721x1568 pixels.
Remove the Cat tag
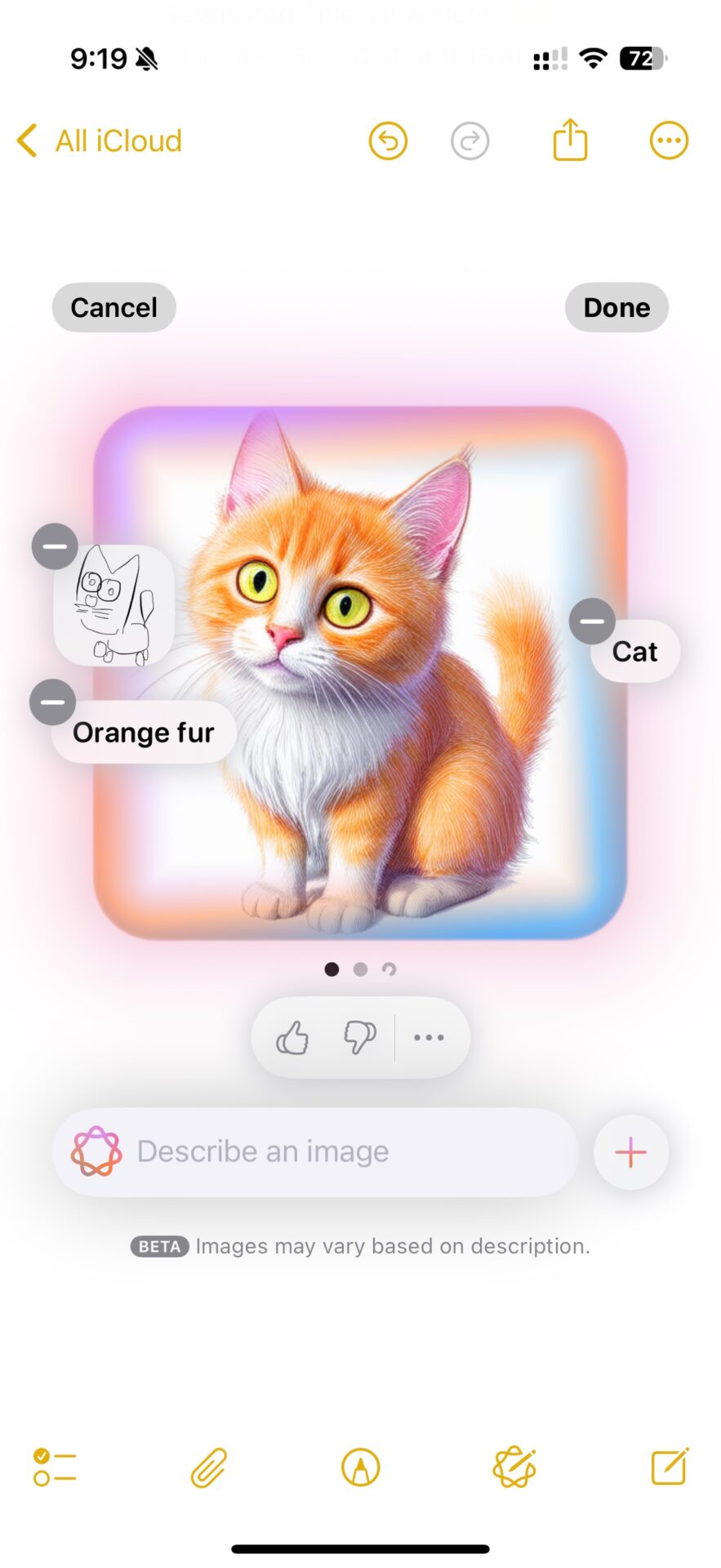(592, 621)
